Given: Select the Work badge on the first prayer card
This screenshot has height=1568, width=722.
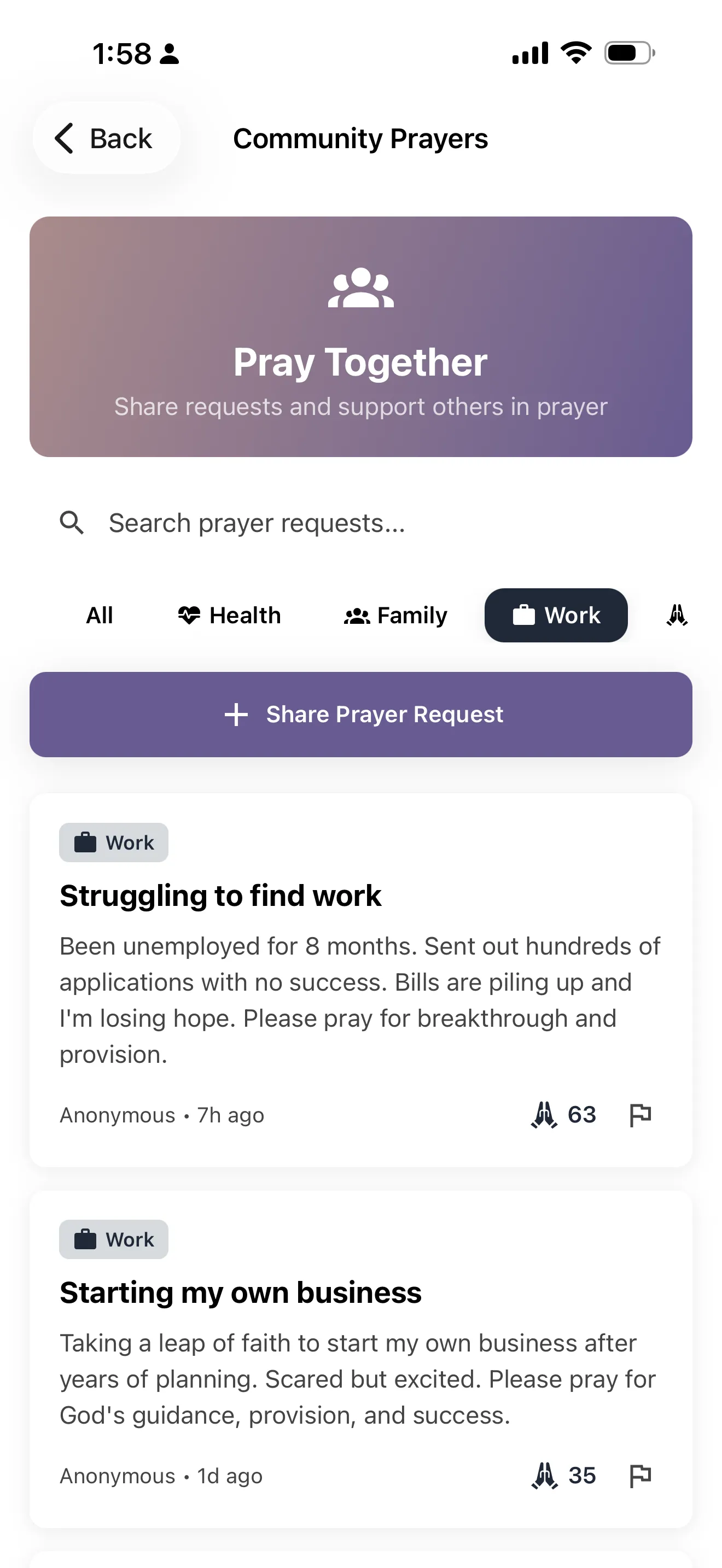Looking at the screenshot, I should coord(113,842).
